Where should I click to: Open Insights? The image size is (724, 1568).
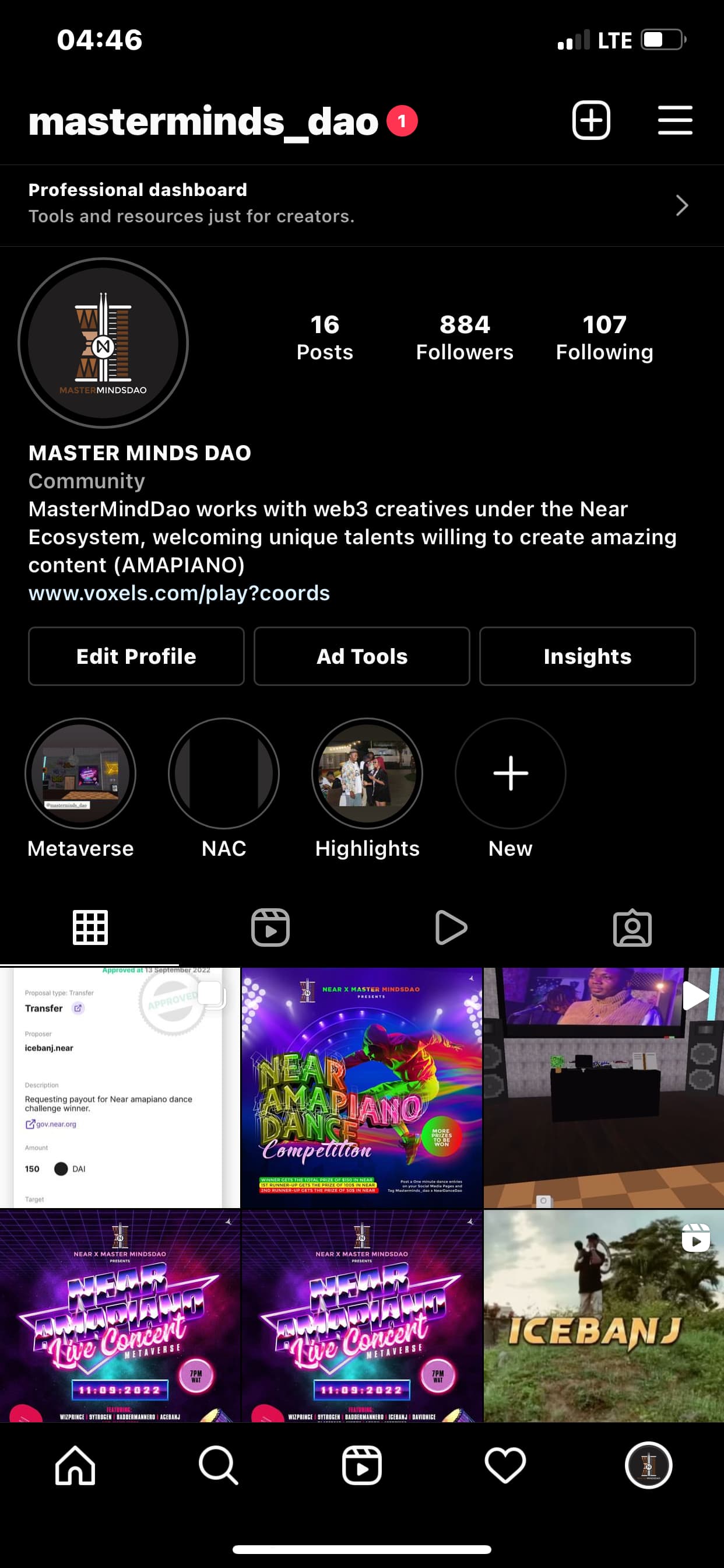pos(587,656)
